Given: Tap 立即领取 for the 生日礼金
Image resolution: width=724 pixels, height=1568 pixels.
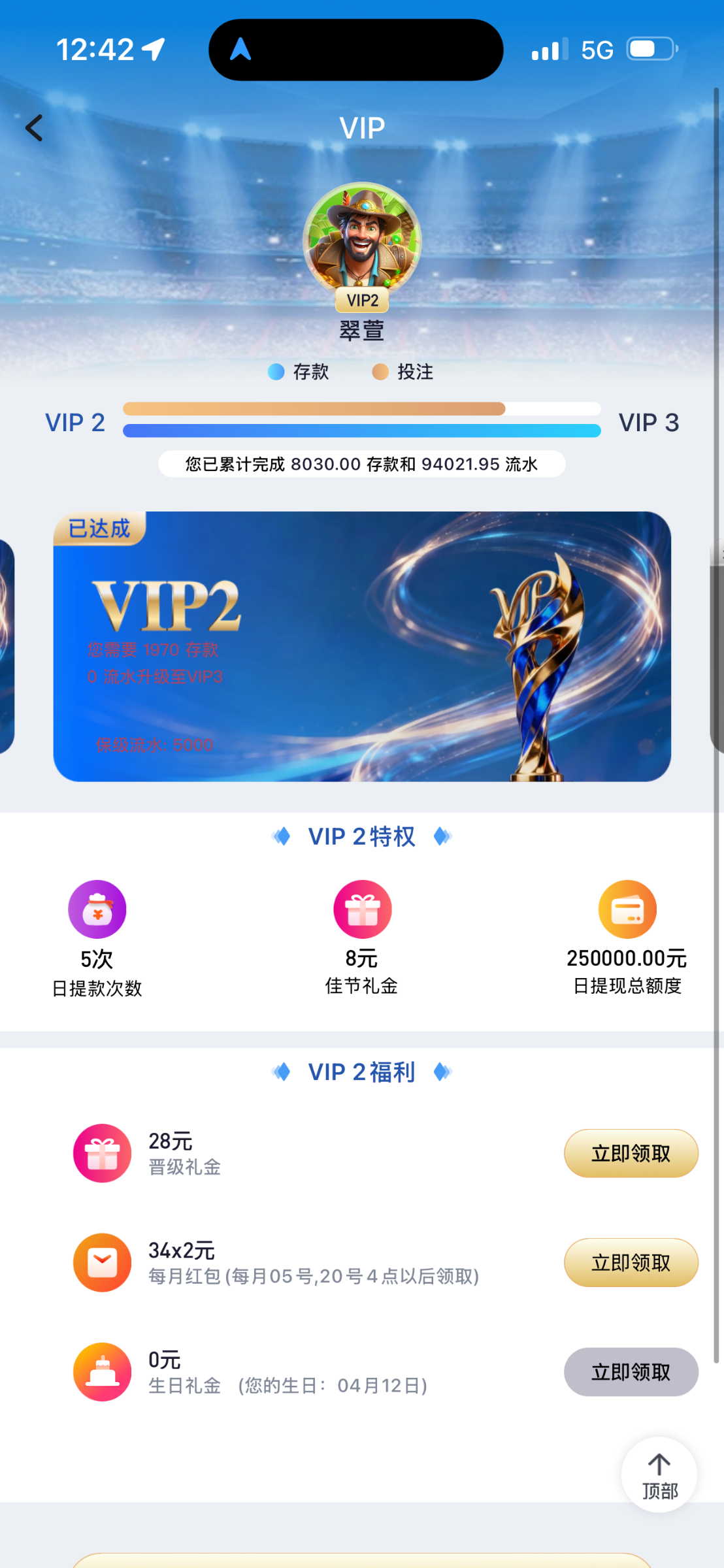Looking at the screenshot, I should pos(630,1372).
